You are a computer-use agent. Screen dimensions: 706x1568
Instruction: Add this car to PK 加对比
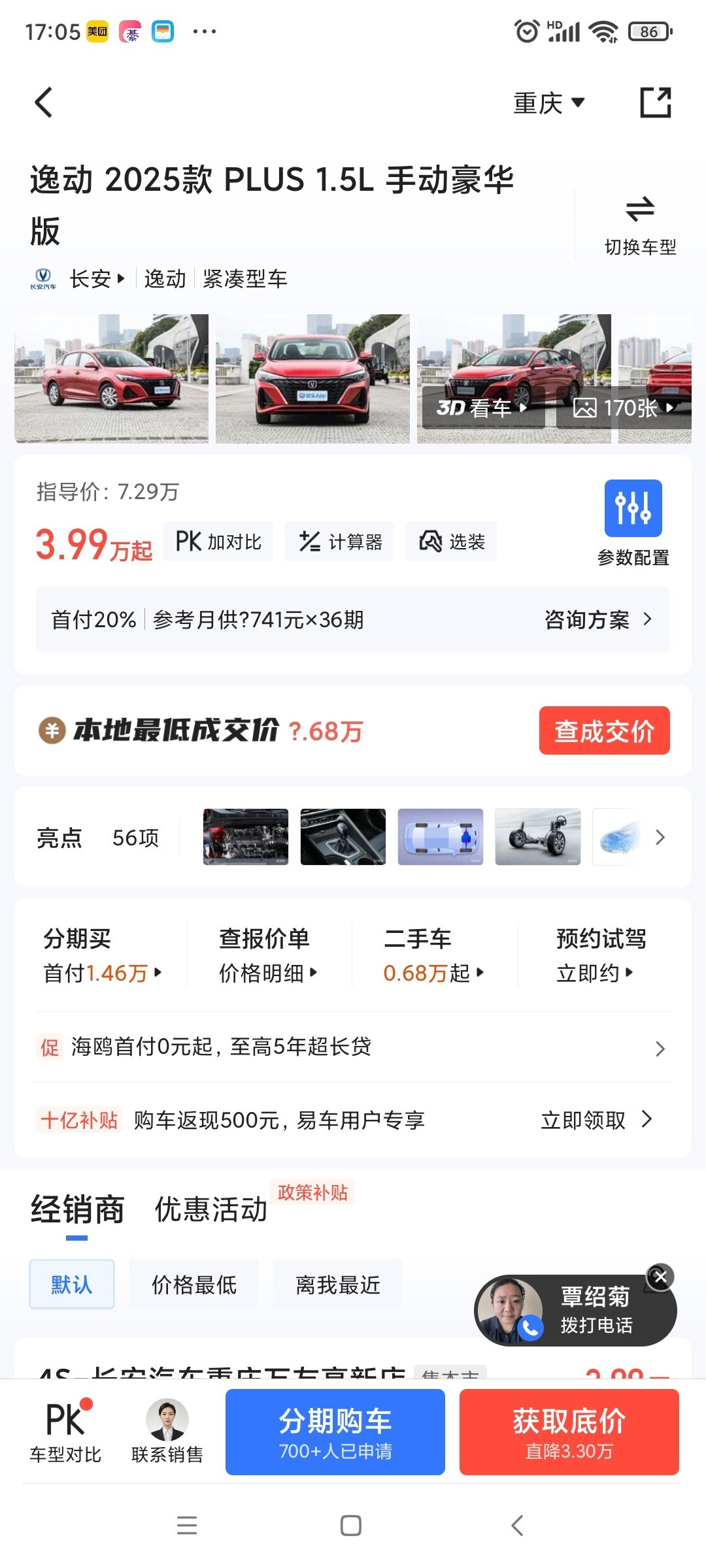218,542
